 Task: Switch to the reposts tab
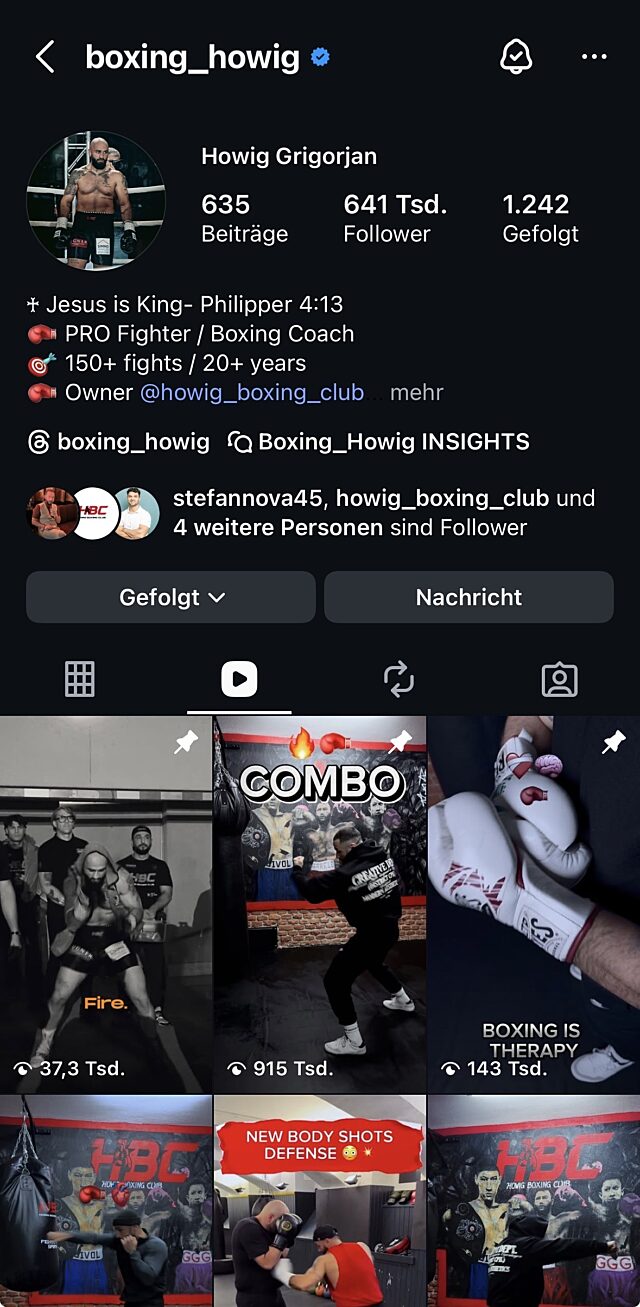point(399,680)
